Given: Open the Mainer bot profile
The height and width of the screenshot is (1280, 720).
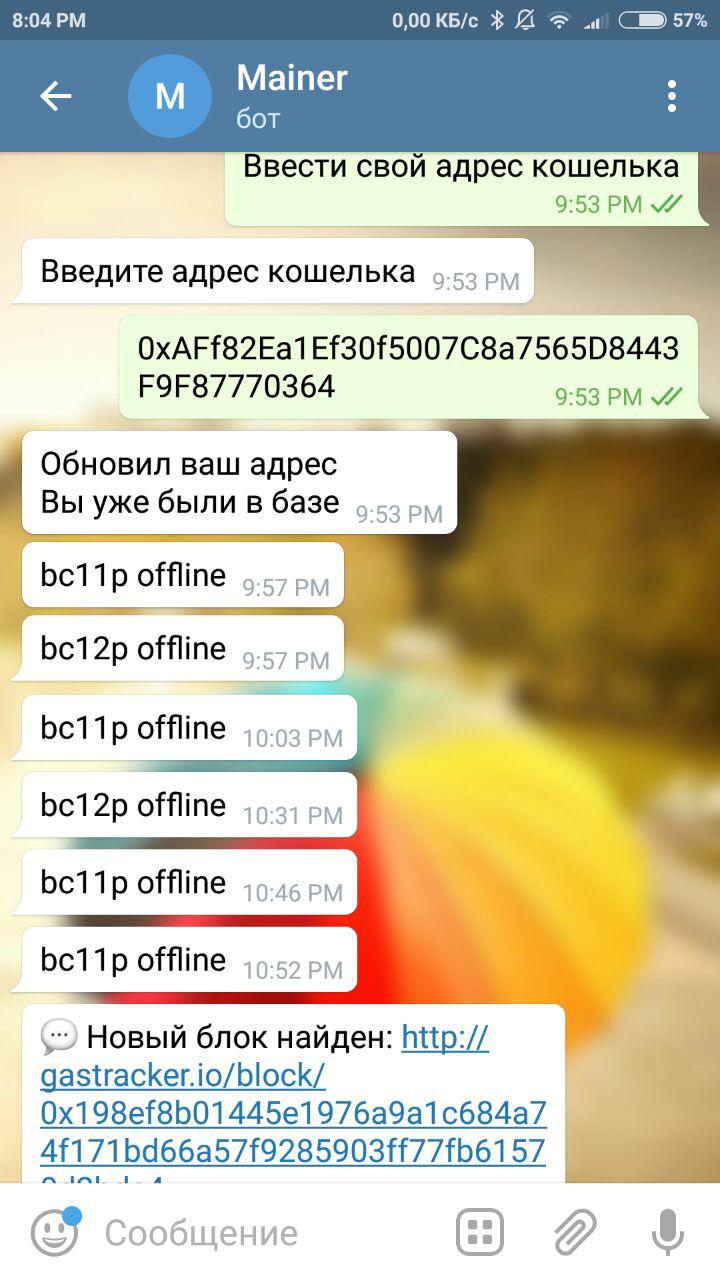Looking at the screenshot, I should click(x=292, y=96).
